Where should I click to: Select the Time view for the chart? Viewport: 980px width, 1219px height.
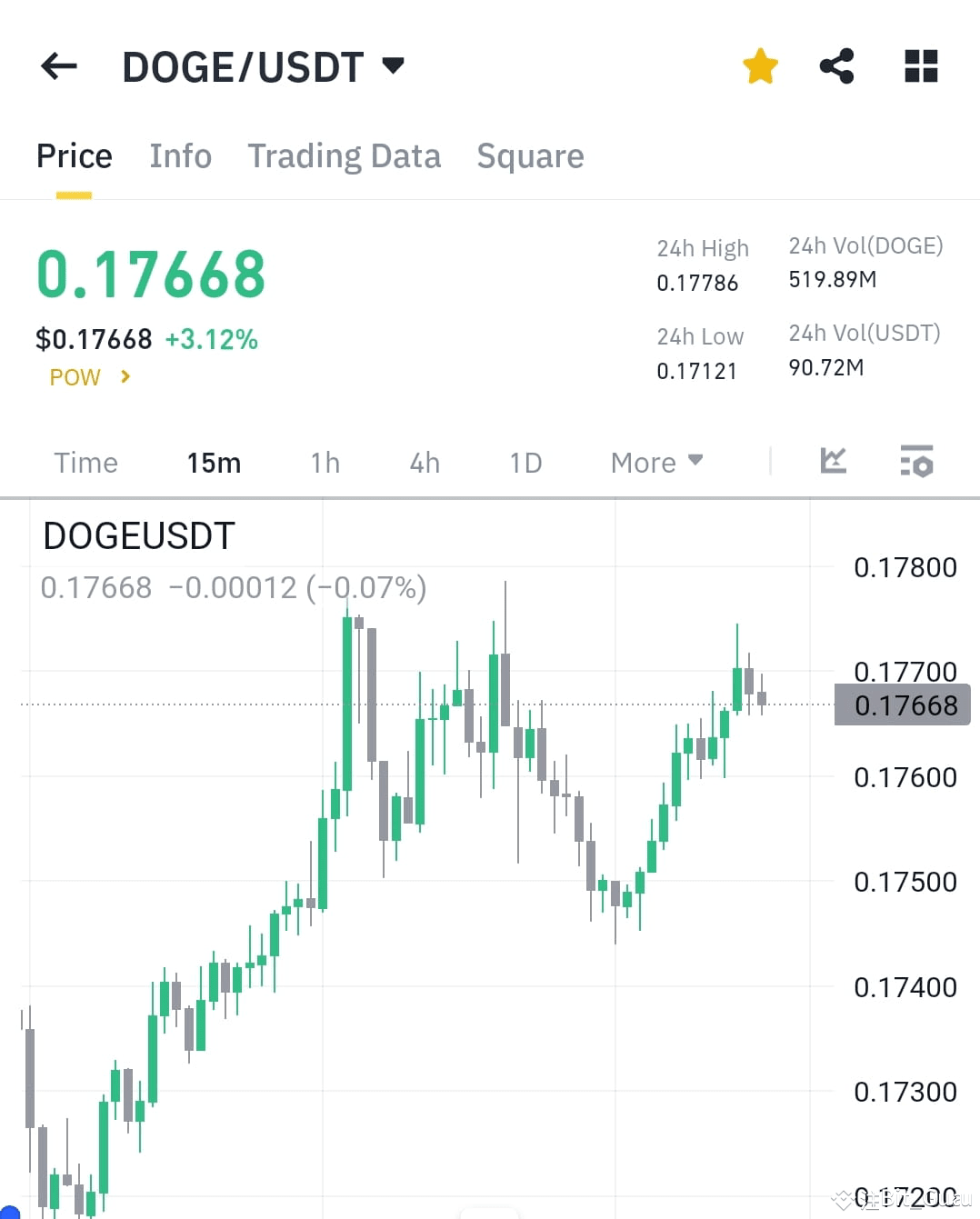85,463
